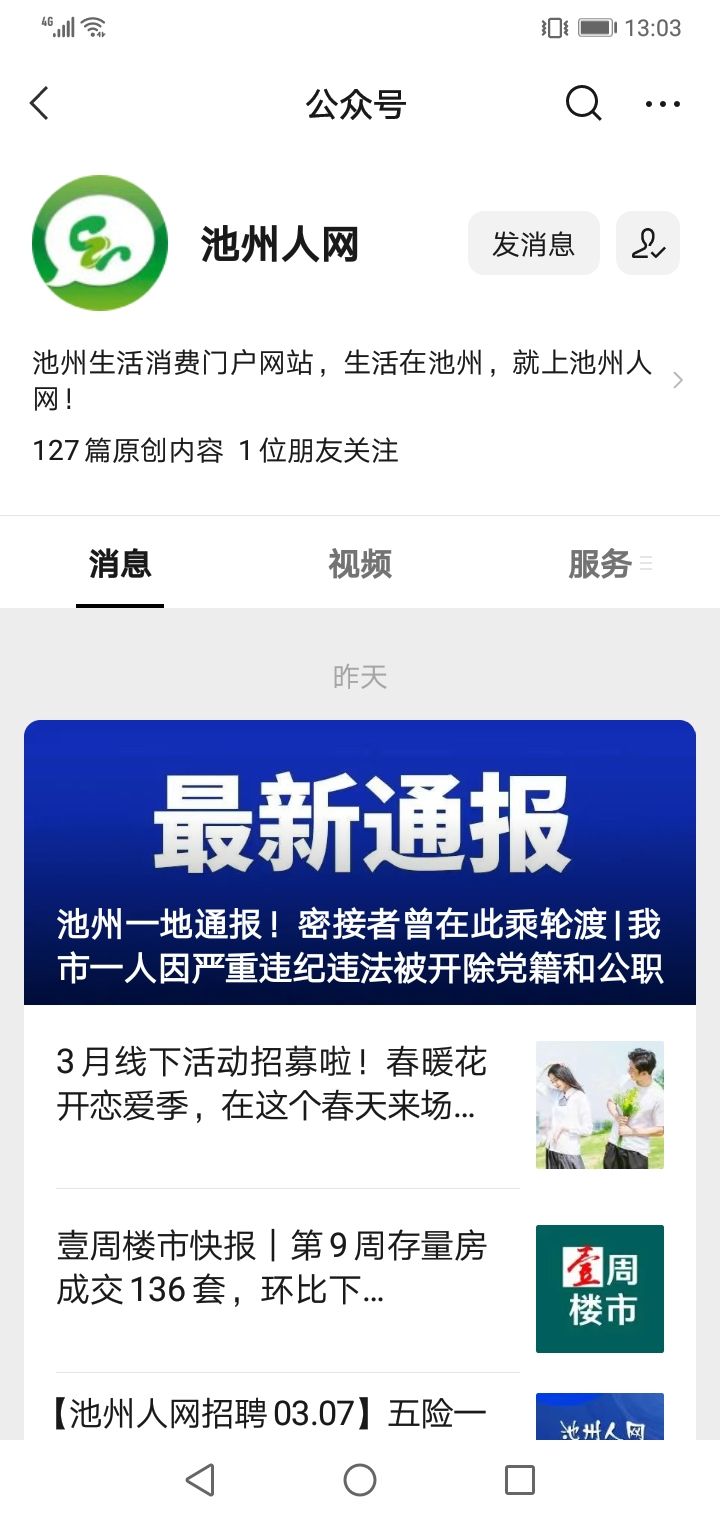Search within this official account

point(583,103)
